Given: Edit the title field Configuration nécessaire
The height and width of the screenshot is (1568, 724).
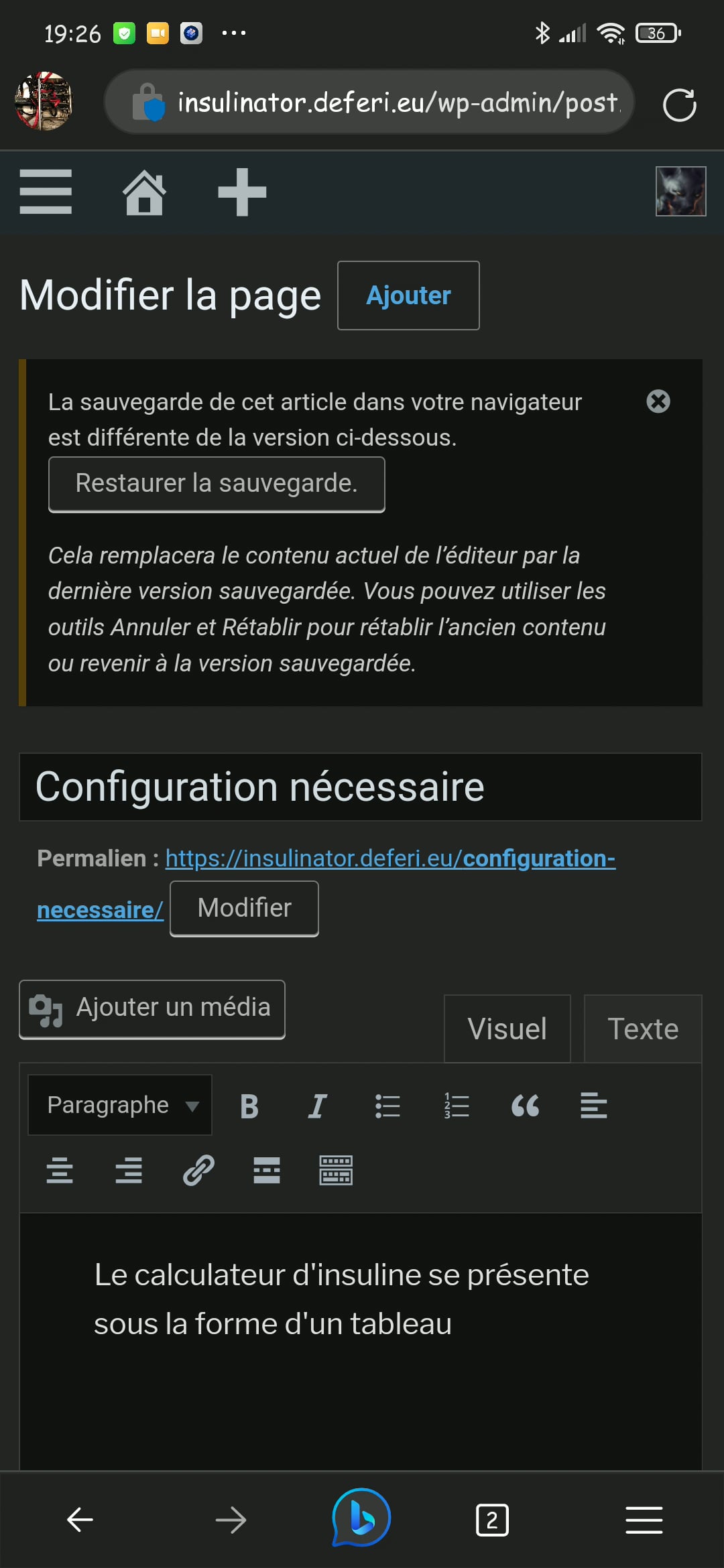Looking at the screenshot, I should pos(361,787).
